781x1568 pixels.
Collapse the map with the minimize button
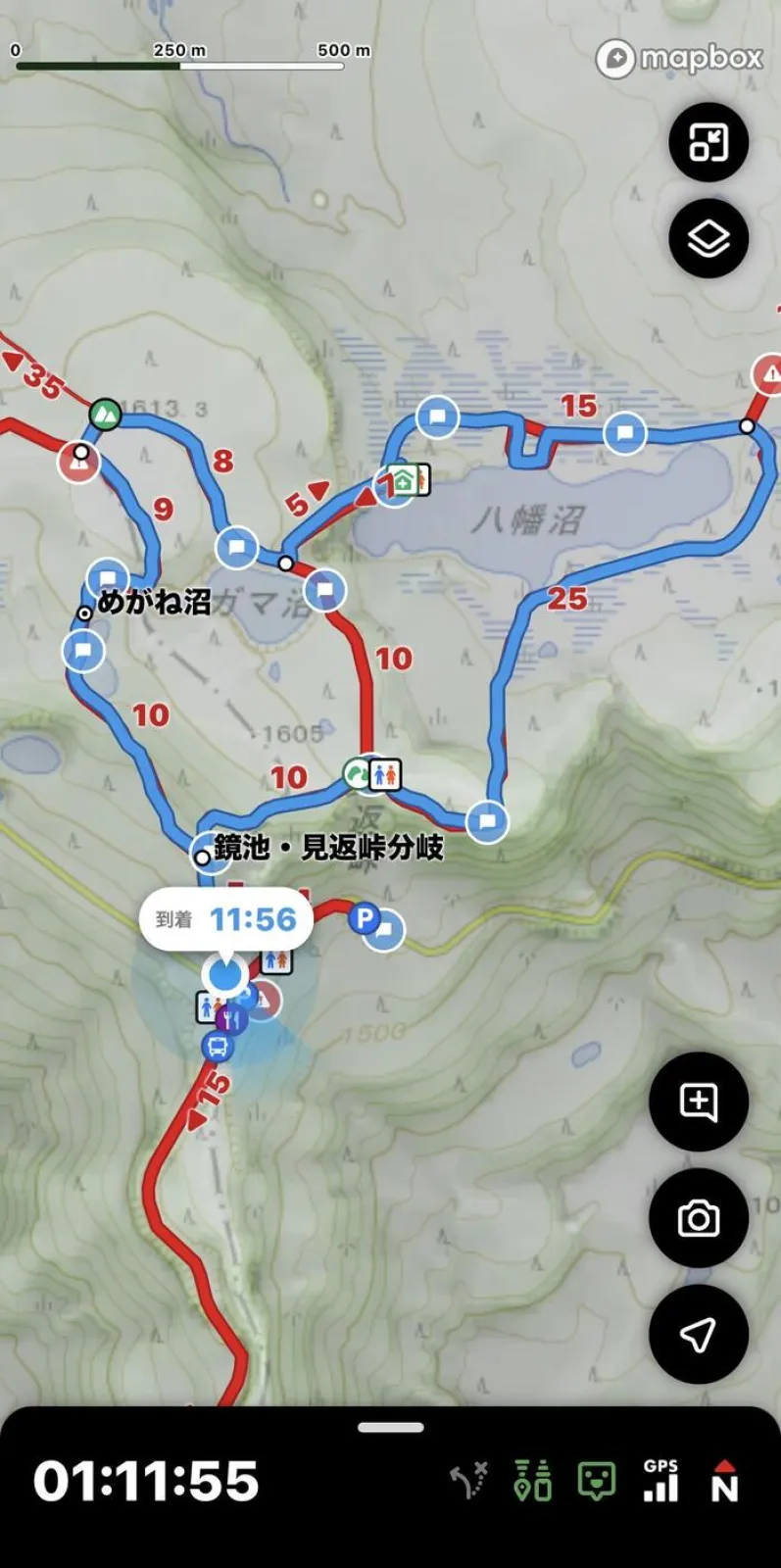pyautogui.click(x=708, y=143)
